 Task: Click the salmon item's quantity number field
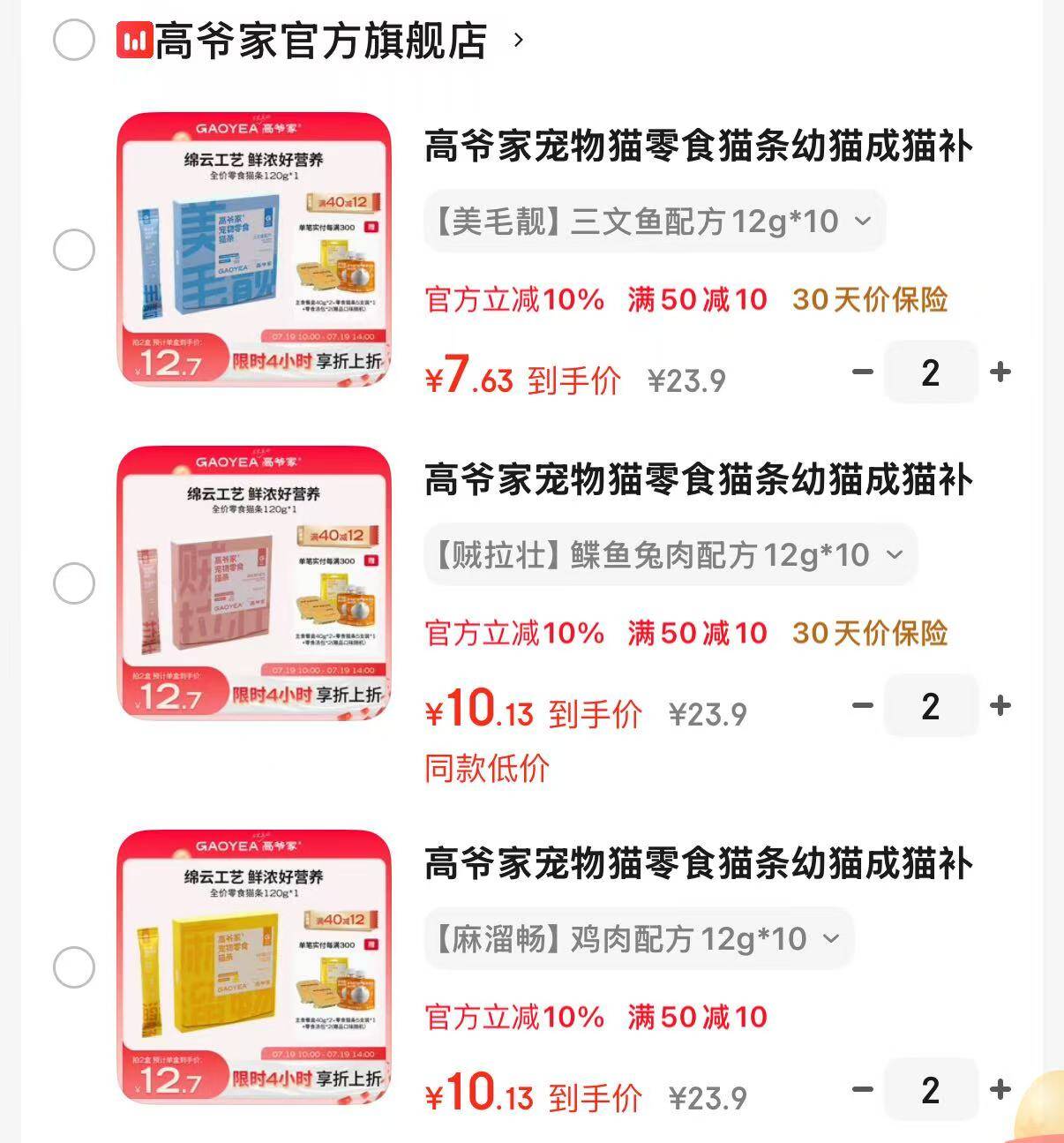pyautogui.click(x=931, y=372)
